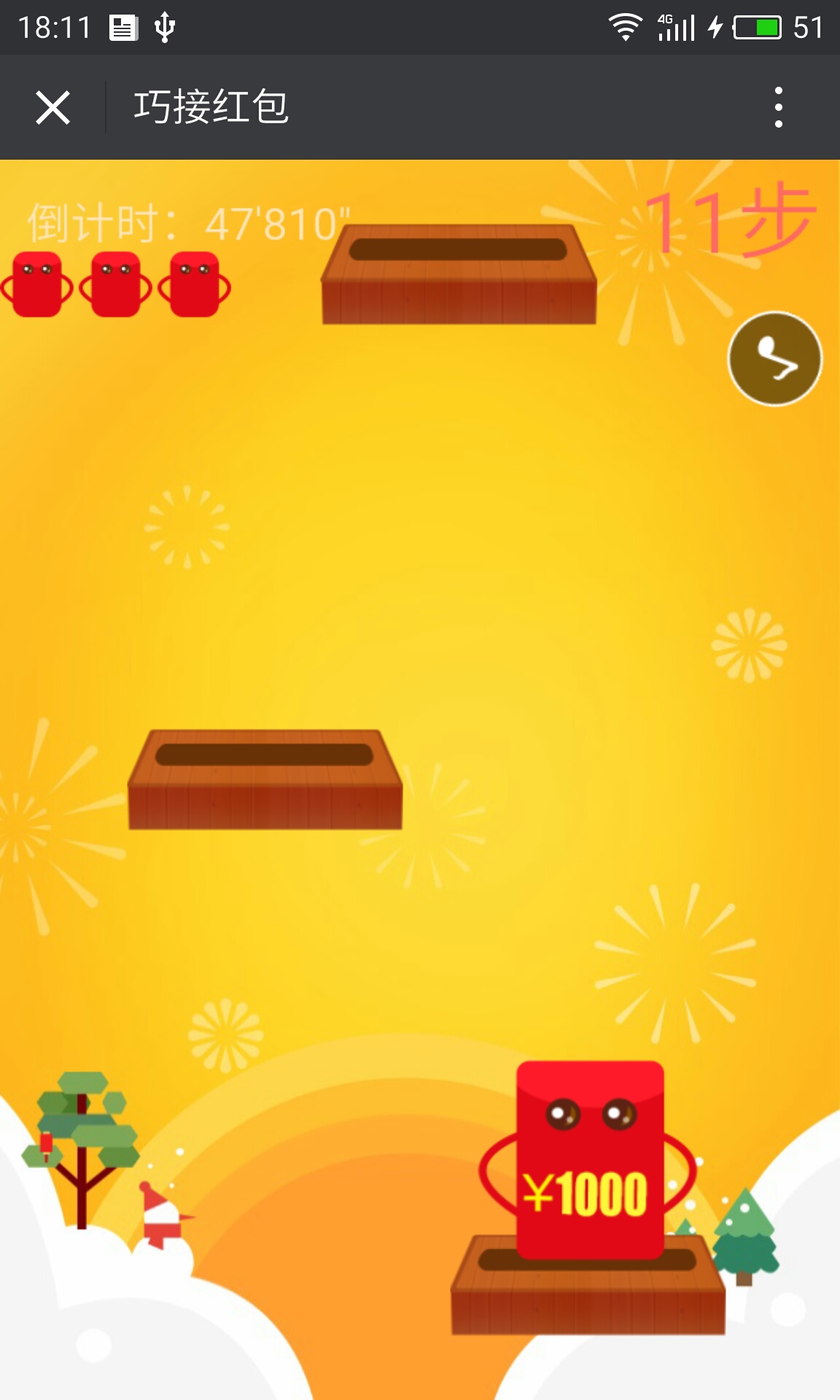Open the three-dot overflow menu
Screen dimensions: 840x1400
point(778,107)
